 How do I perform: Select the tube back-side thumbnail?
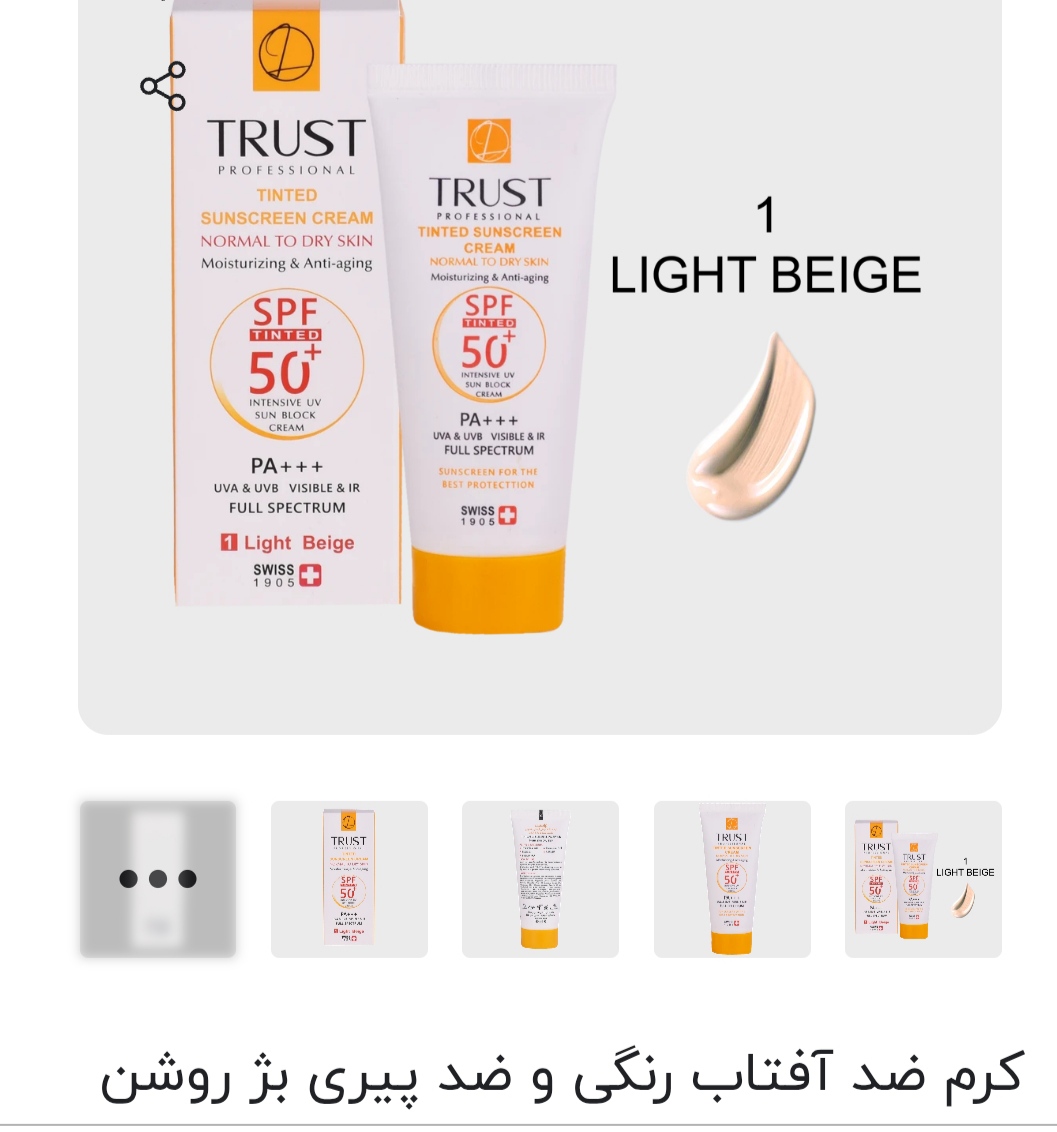[540, 879]
